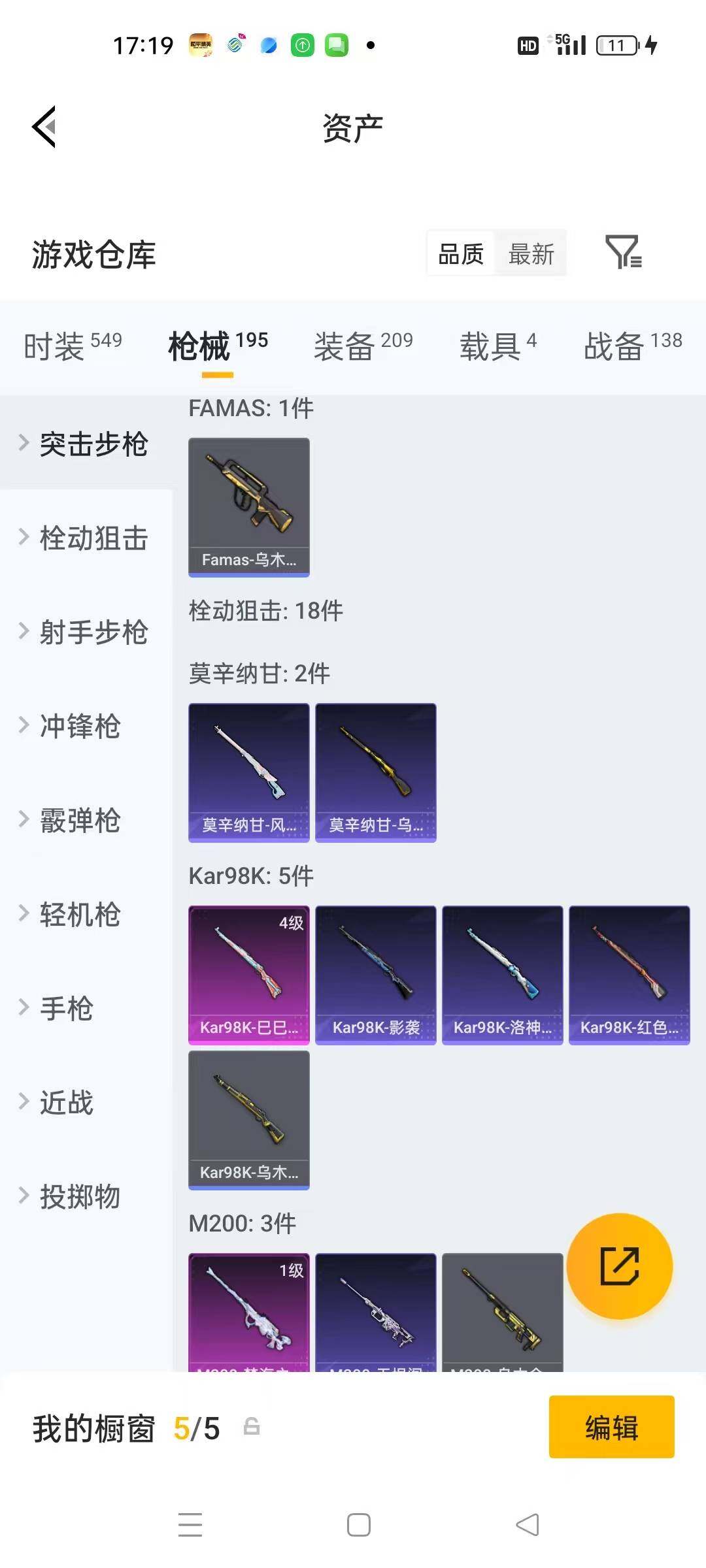The height and width of the screenshot is (1568, 706).
Task: Tap the home key in navigation bar
Action: coord(359,1524)
